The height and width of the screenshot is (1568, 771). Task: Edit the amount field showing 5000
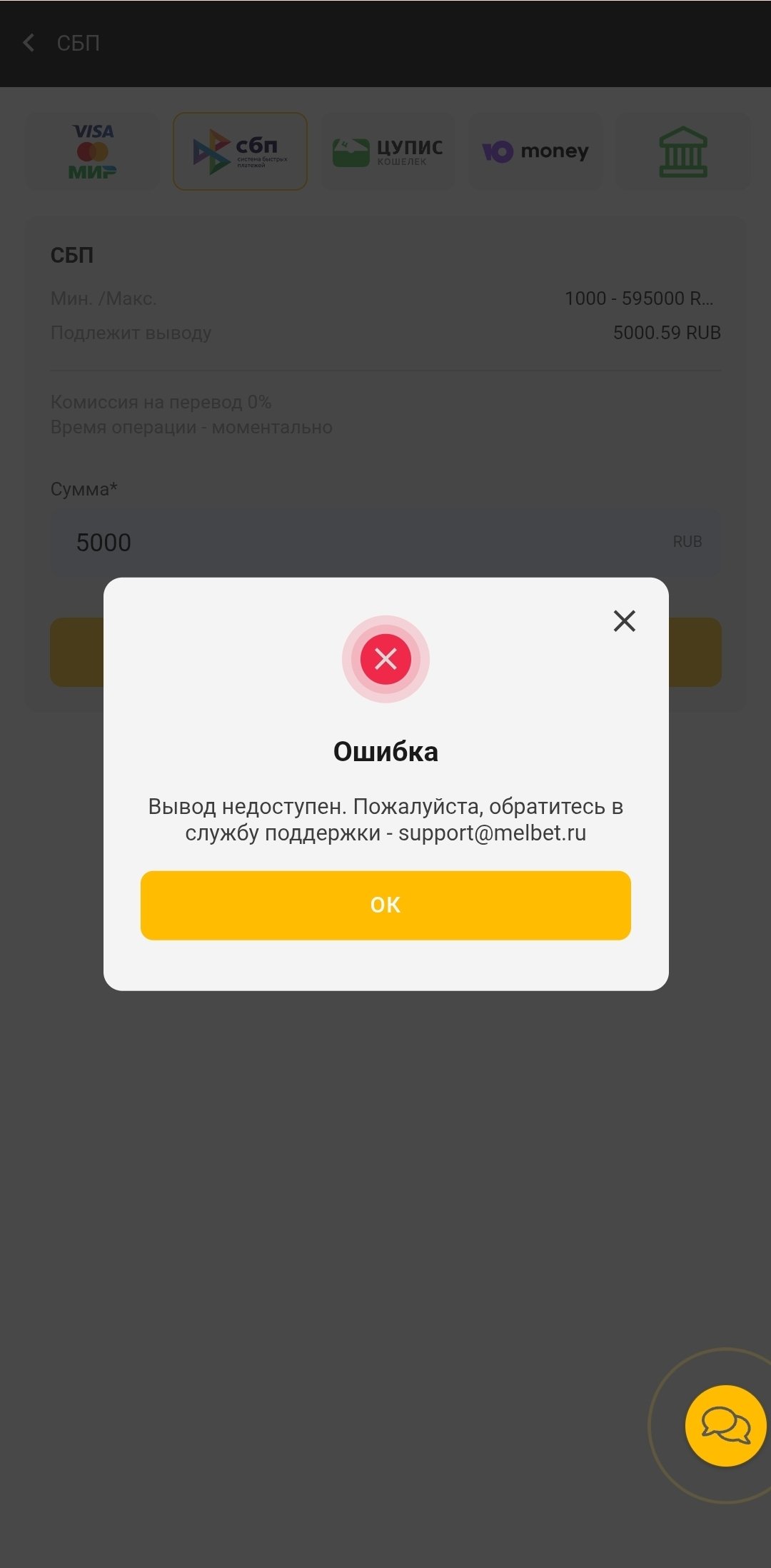(x=357, y=543)
